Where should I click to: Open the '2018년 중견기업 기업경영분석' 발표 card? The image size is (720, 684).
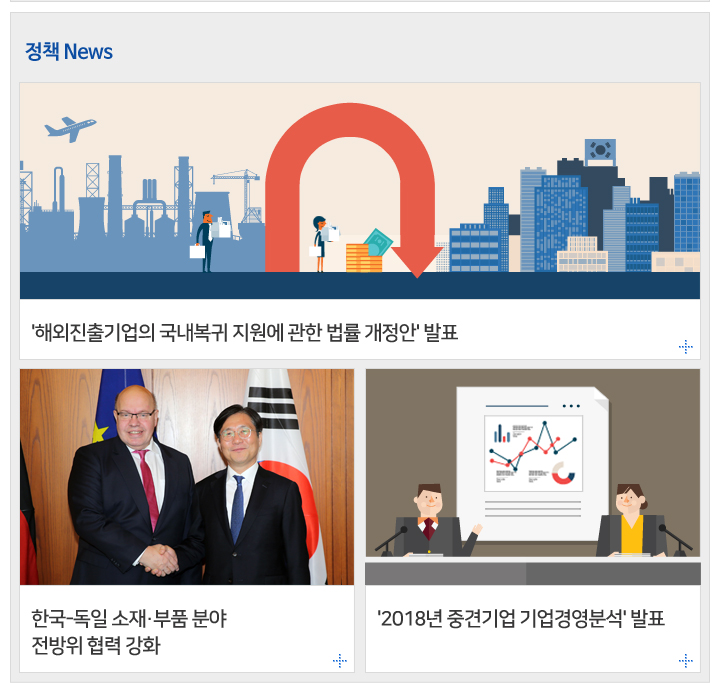tap(521, 619)
